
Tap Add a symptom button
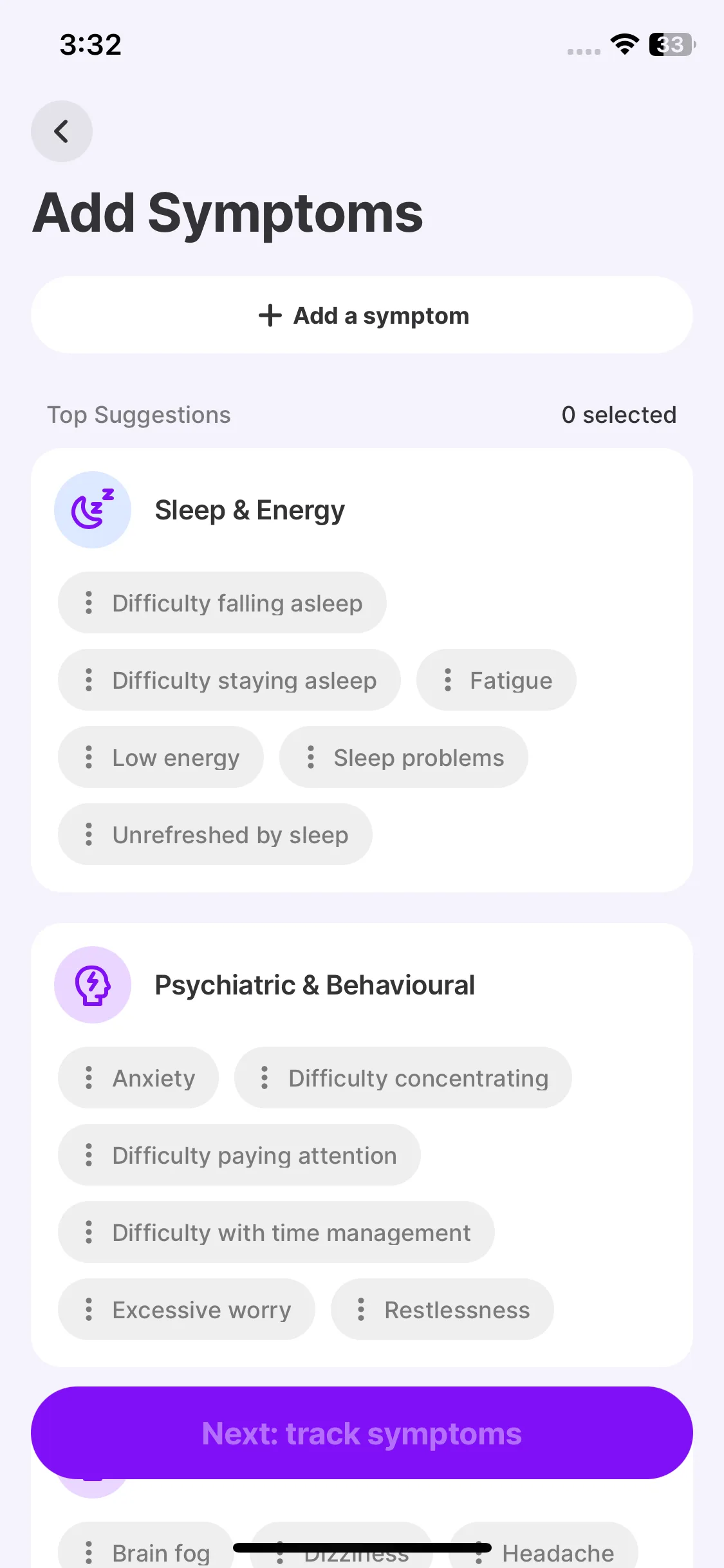click(362, 315)
